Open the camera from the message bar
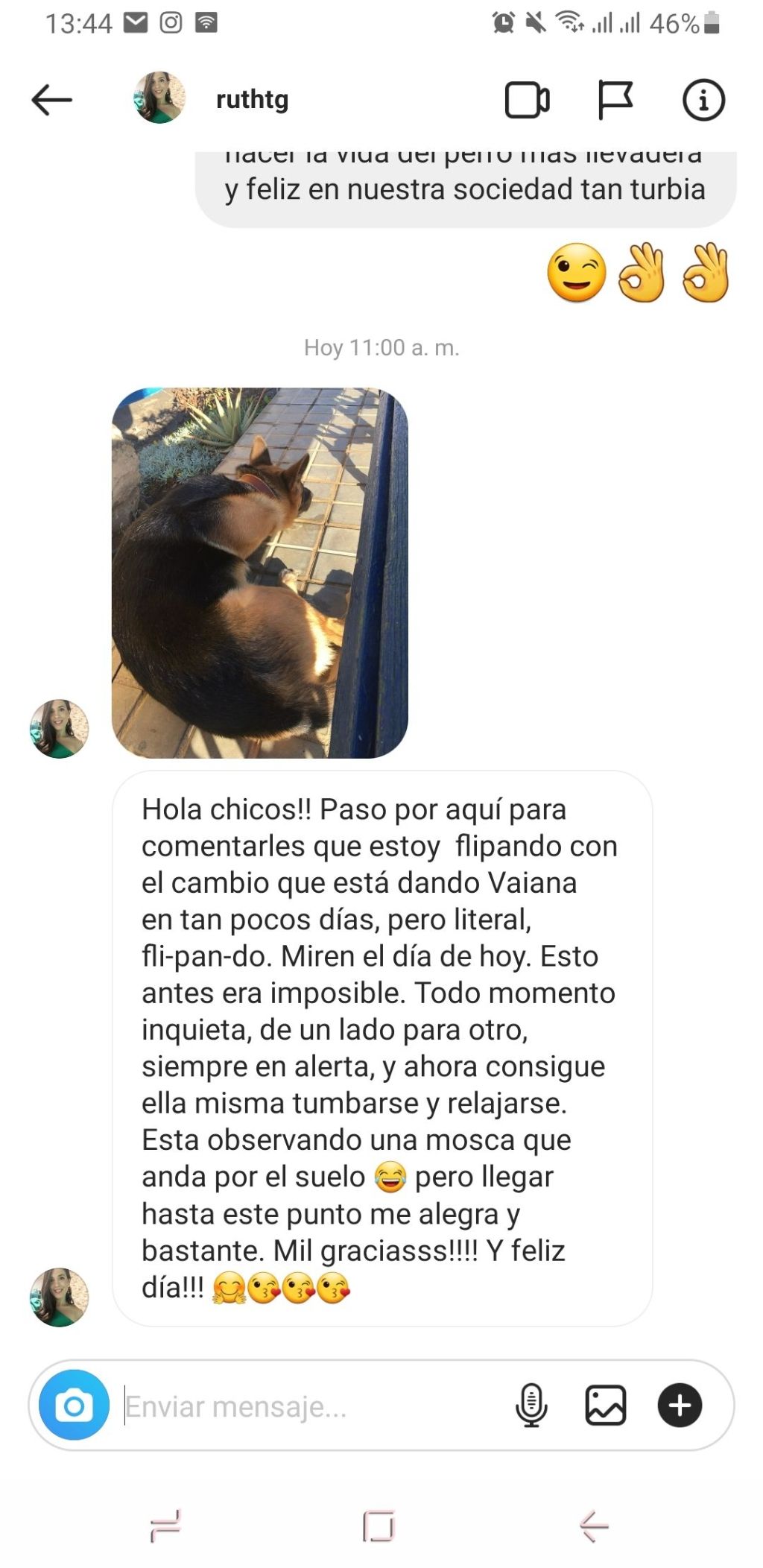The height and width of the screenshot is (1568, 763). pos(75,1406)
